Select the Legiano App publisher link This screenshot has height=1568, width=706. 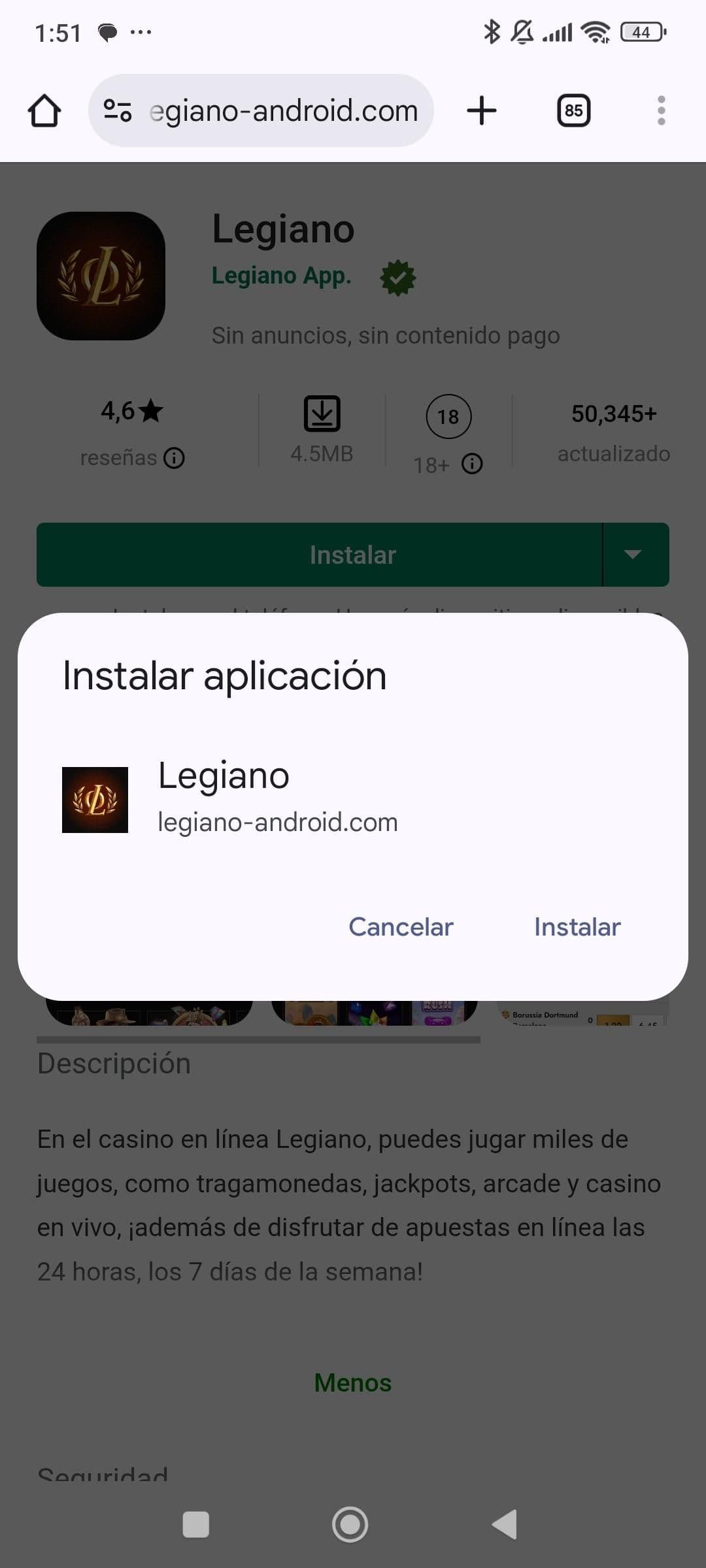pyautogui.click(x=282, y=276)
